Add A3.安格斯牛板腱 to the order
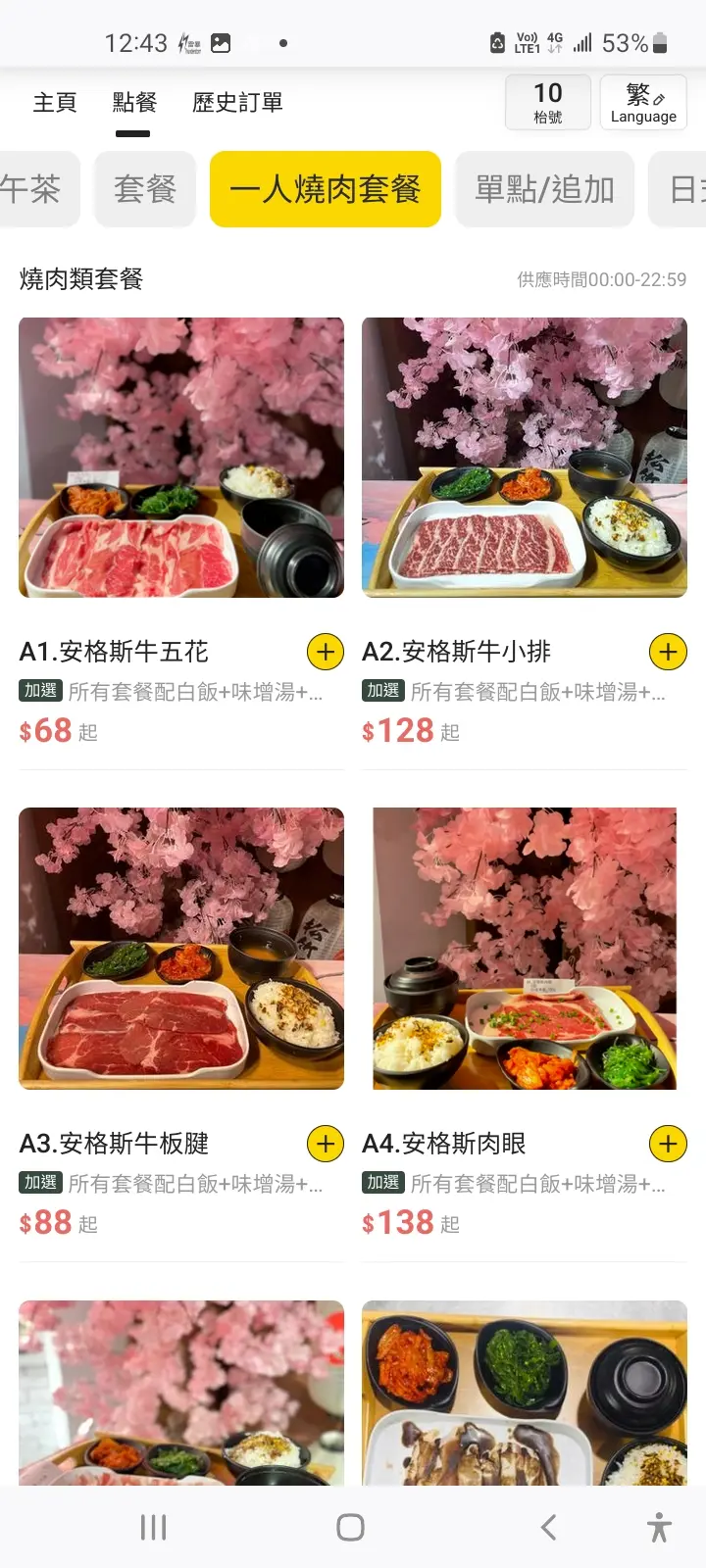The height and width of the screenshot is (1568, 706). coord(326,1144)
